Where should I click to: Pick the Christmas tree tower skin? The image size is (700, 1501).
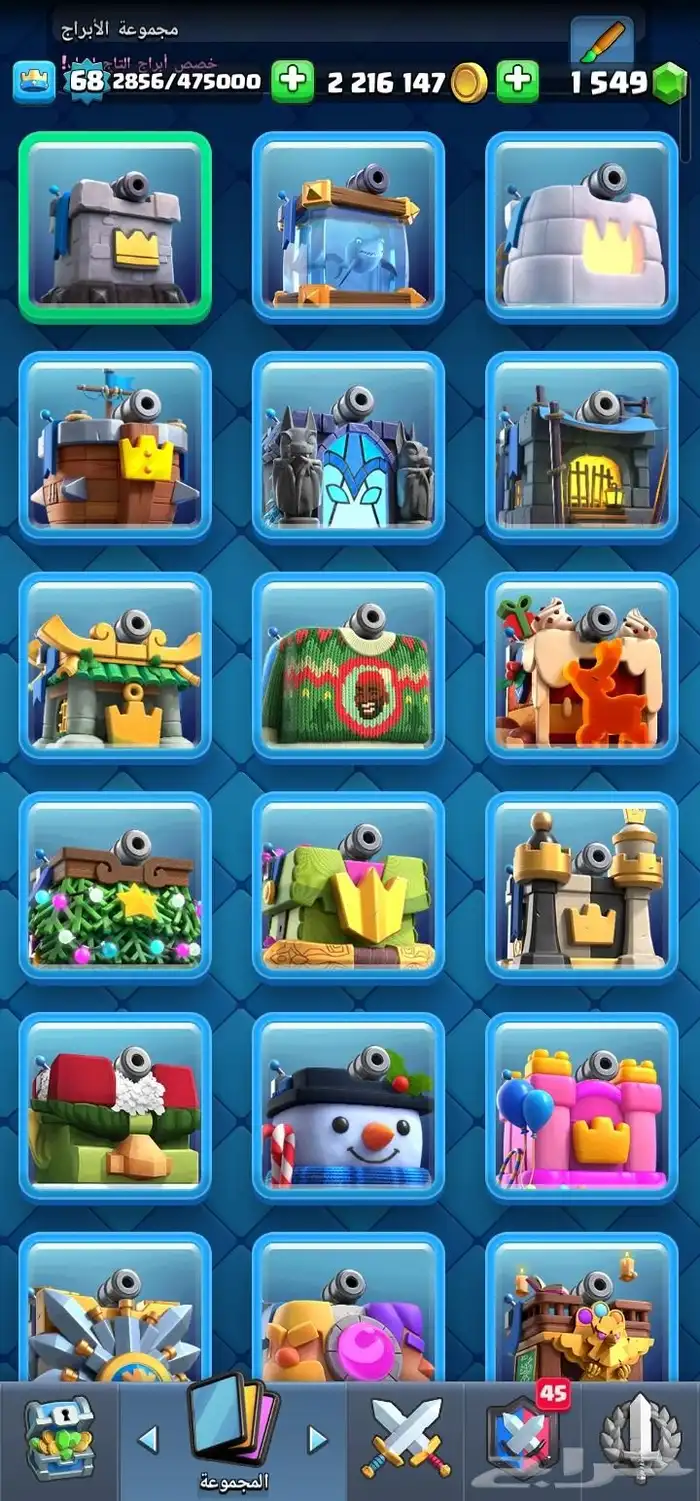[x=115, y=886]
